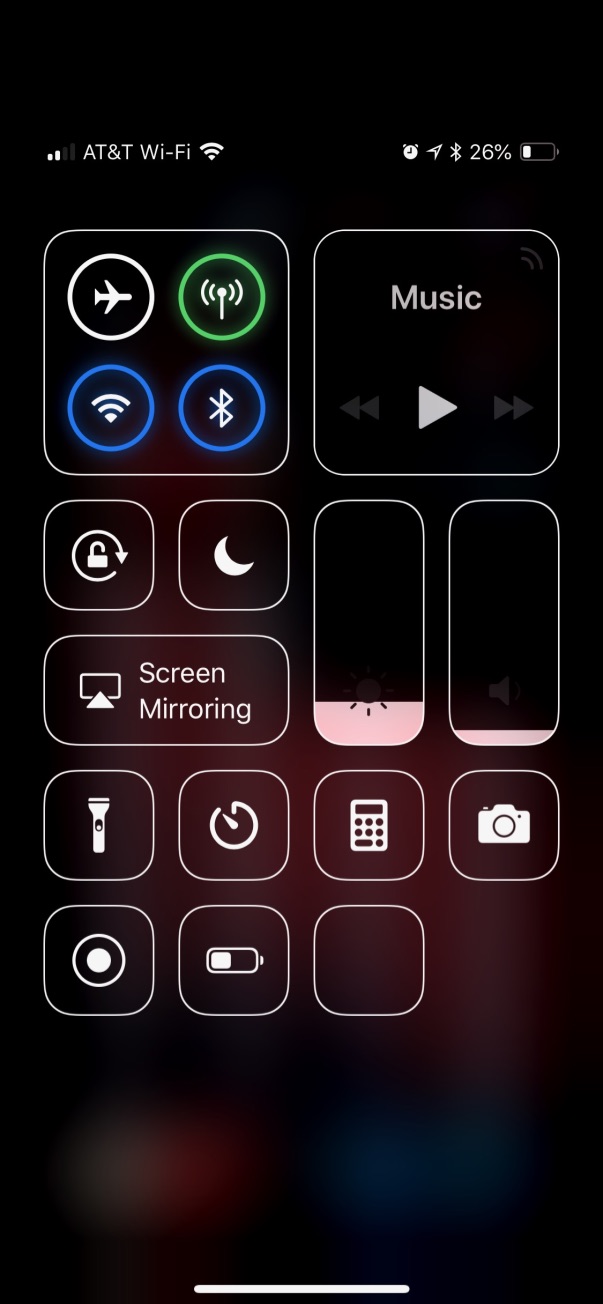
Task: Enable Do Not Disturb
Action: click(234, 555)
